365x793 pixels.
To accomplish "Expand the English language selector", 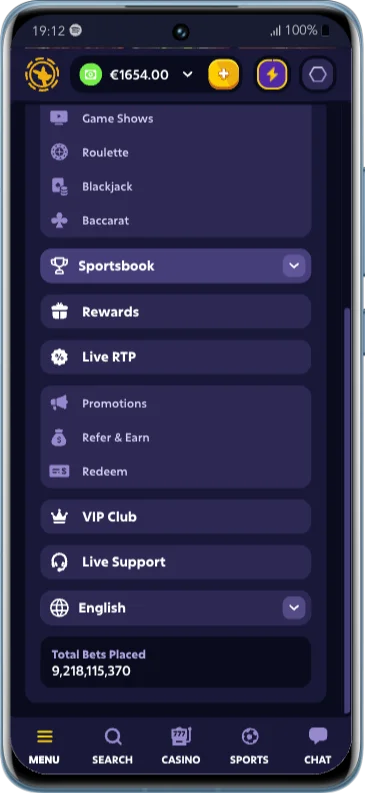I will [175, 607].
